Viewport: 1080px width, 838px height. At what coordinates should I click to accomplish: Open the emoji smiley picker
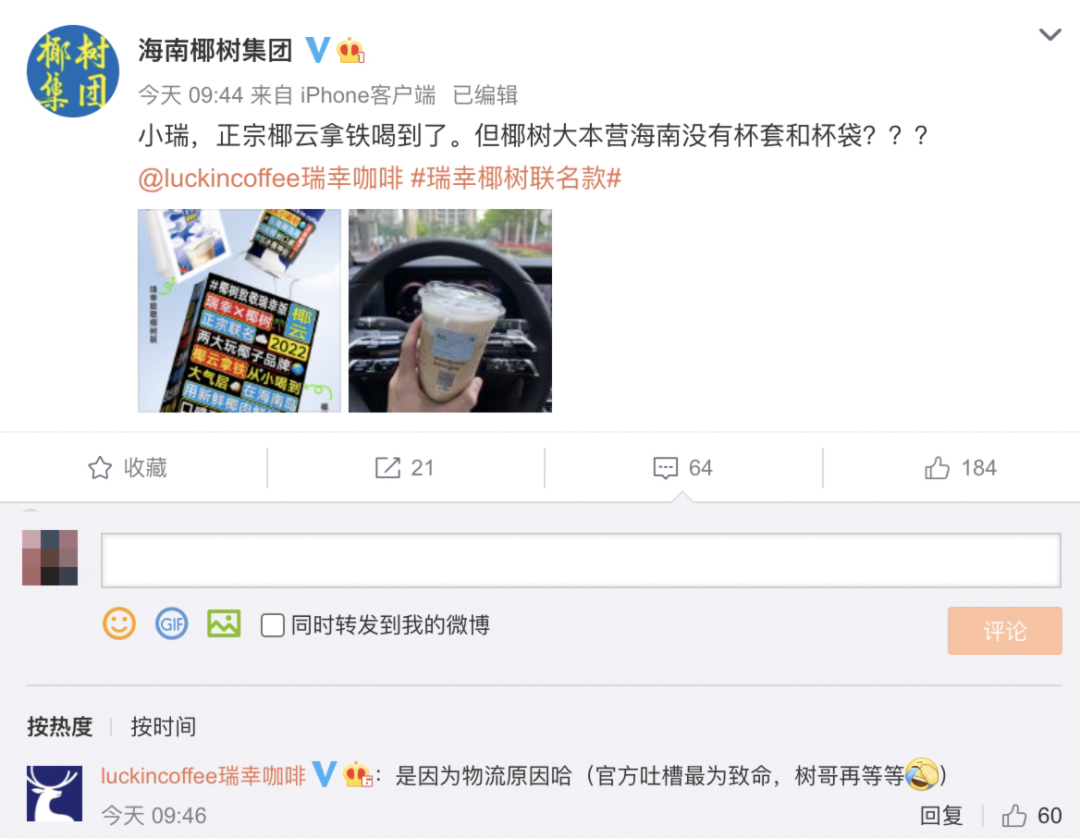pyautogui.click(x=119, y=625)
